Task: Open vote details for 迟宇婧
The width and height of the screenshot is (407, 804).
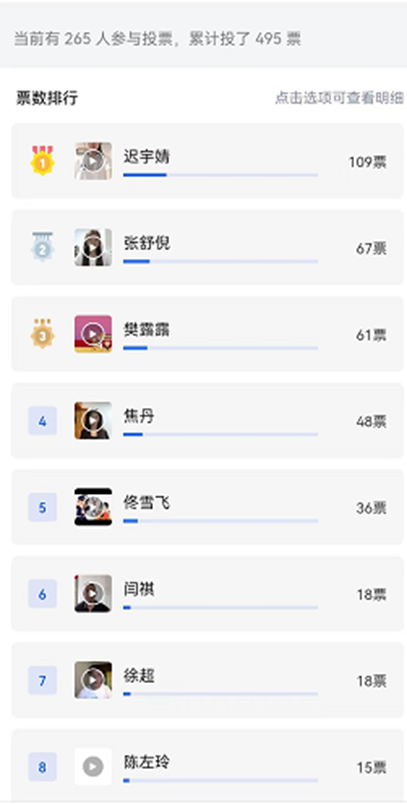Action: pyautogui.click(x=207, y=161)
